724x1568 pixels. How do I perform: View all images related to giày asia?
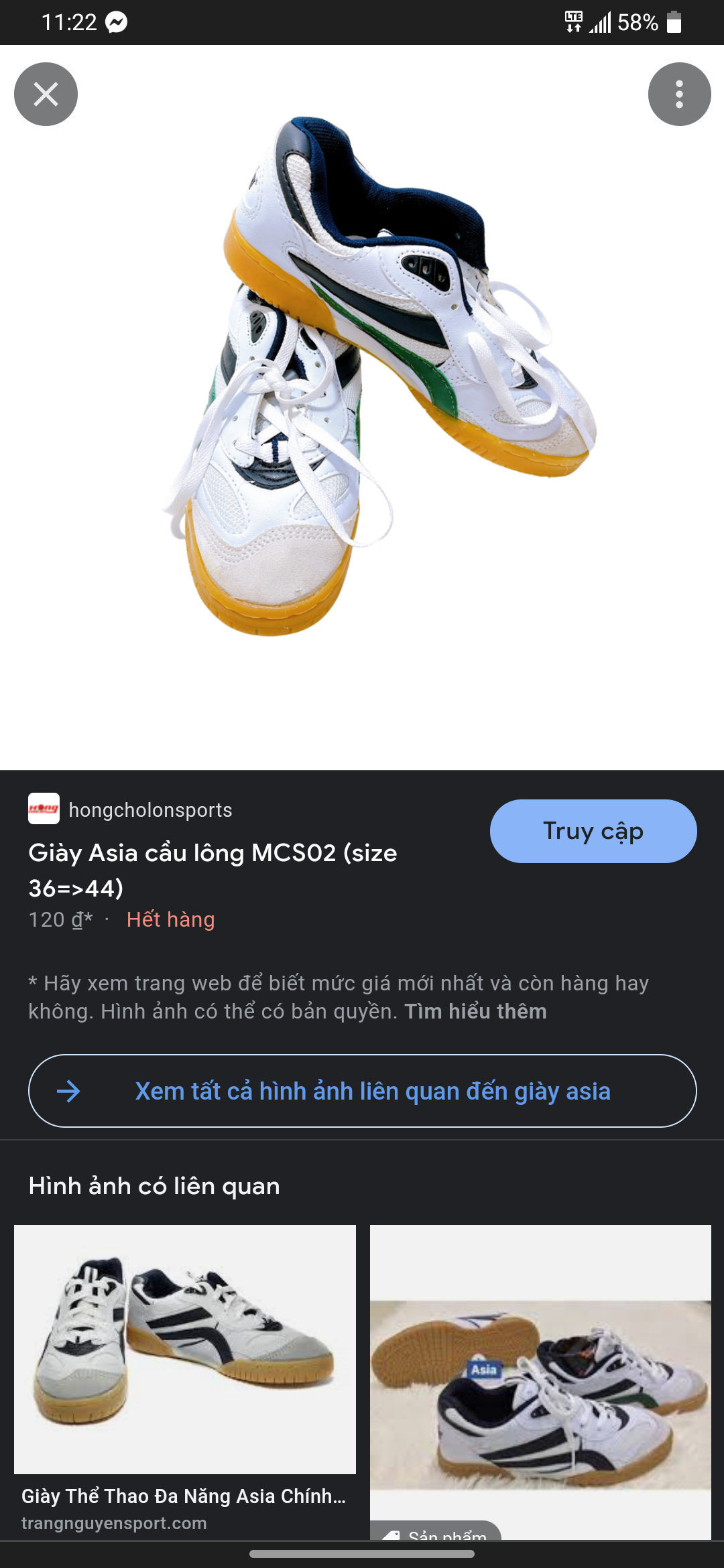click(362, 1091)
